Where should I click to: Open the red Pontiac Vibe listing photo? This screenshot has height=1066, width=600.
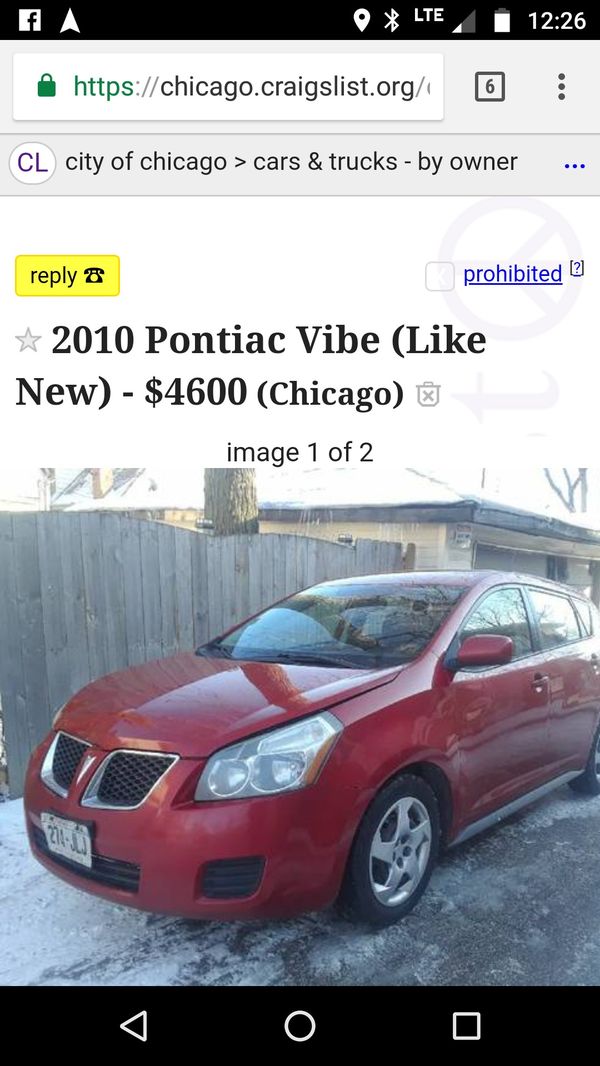click(300, 727)
